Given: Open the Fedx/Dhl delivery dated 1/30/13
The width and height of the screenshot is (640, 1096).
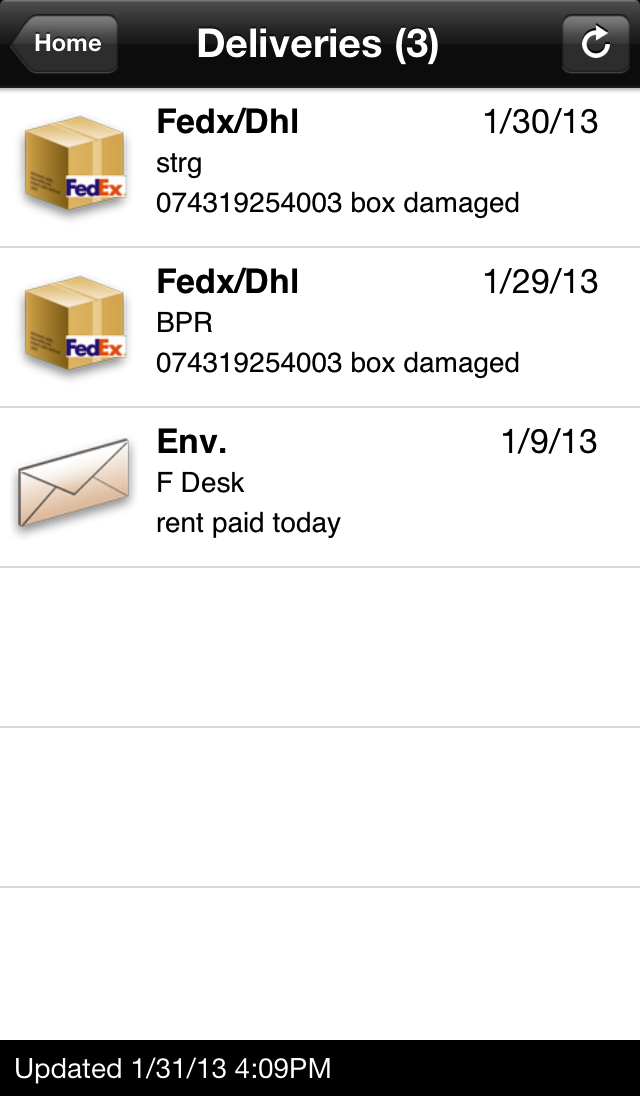Looking at the screenshot, I should click(320, 167).
